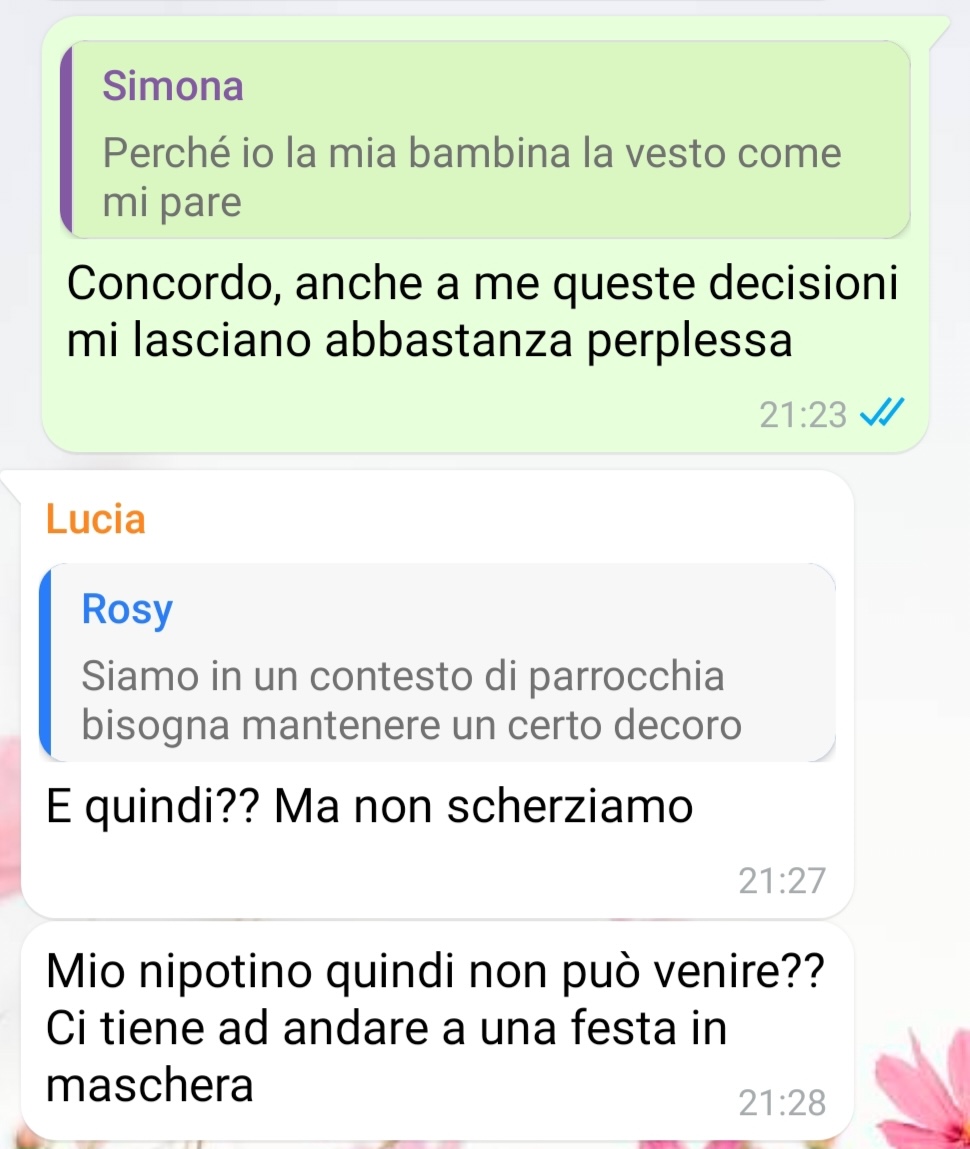Jump to Rosy's quoted message

pyautogui.click(x=437, y=662)
